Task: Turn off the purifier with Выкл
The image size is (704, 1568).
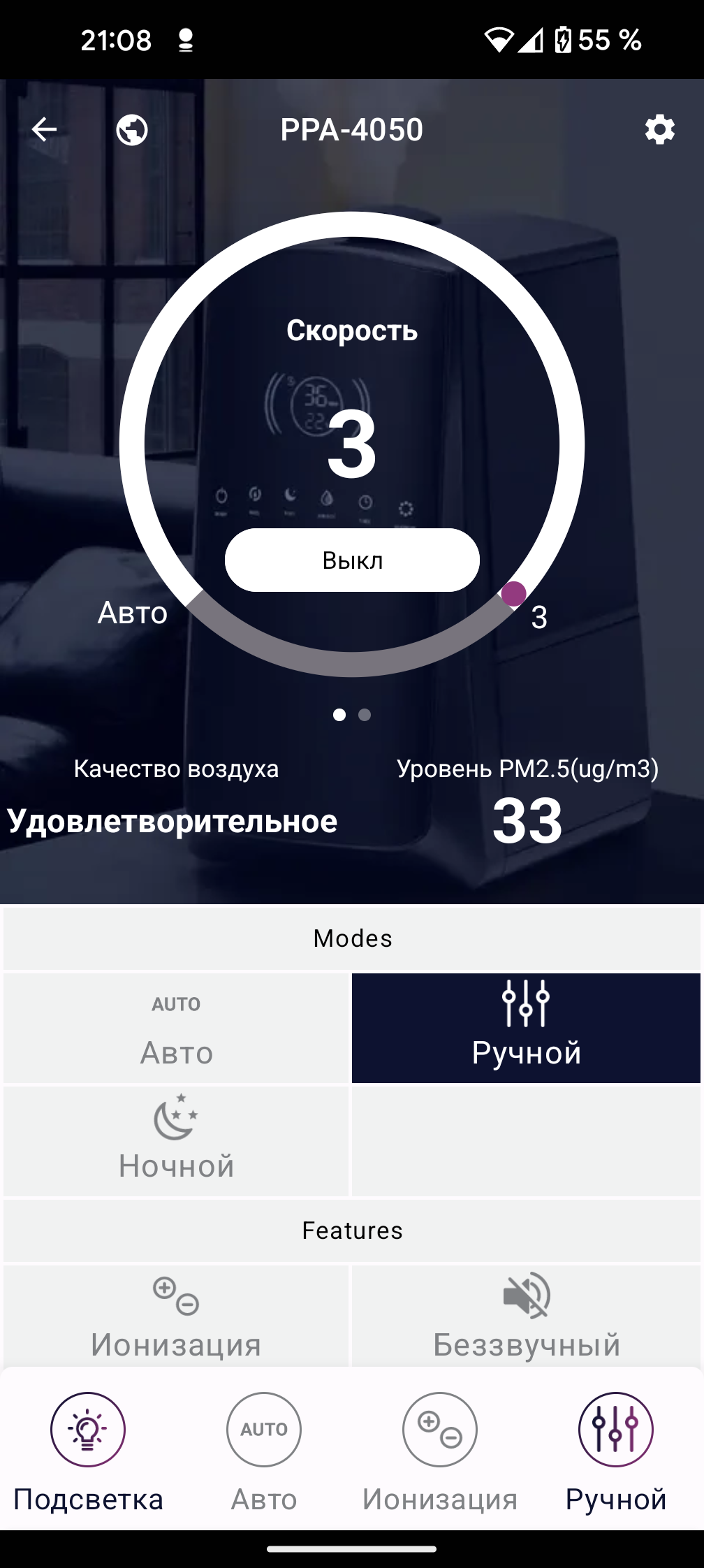Action: pyautogui.click(x=352, y=560)
